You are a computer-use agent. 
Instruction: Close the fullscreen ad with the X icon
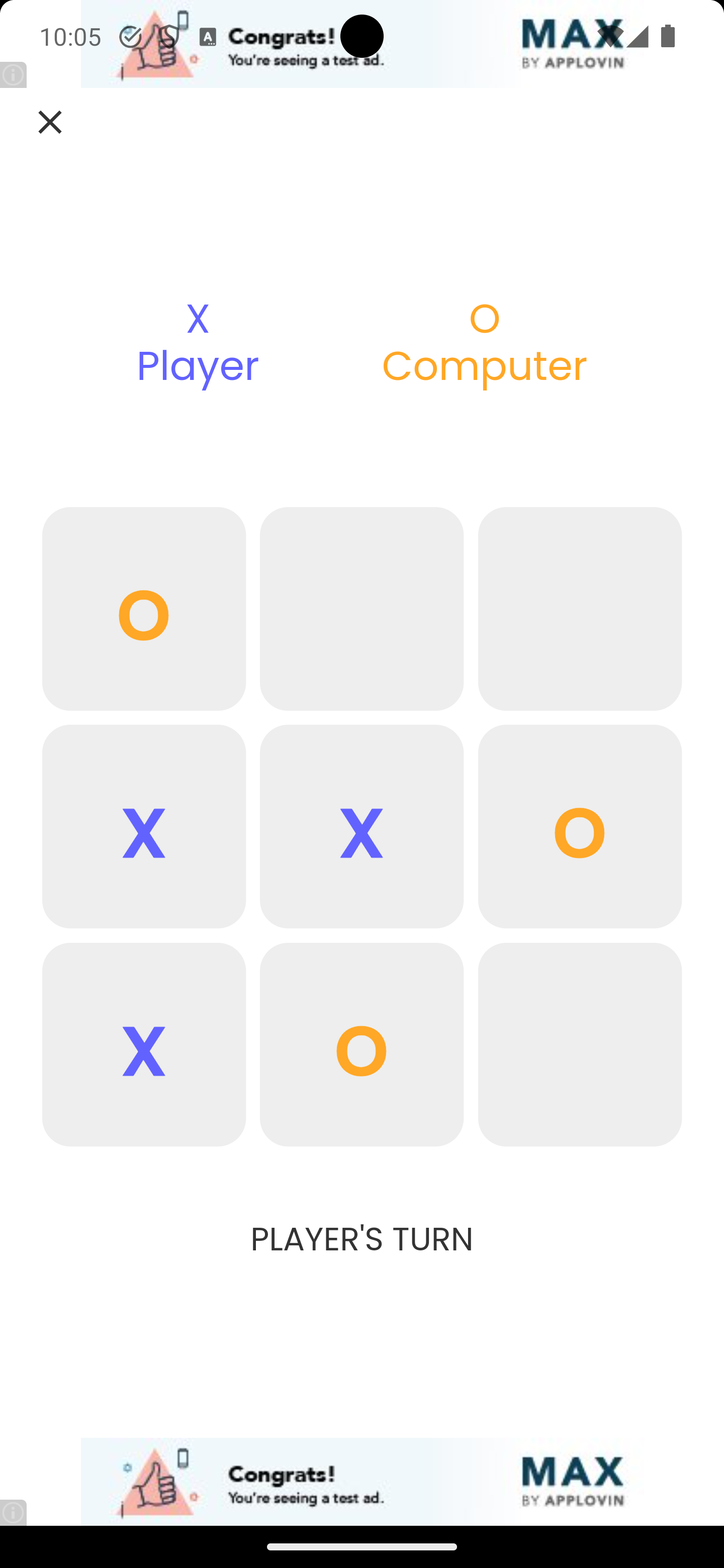(x=49, y=122)
